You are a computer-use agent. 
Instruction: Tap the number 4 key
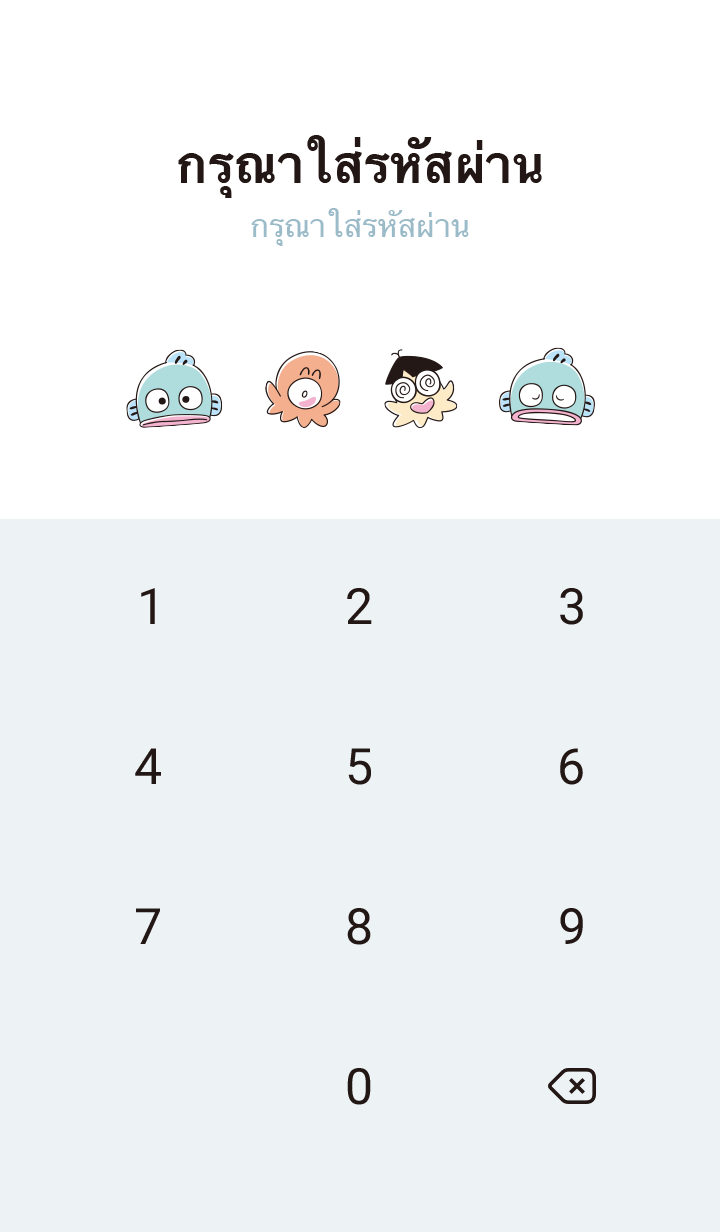click(x=148, y=767)
